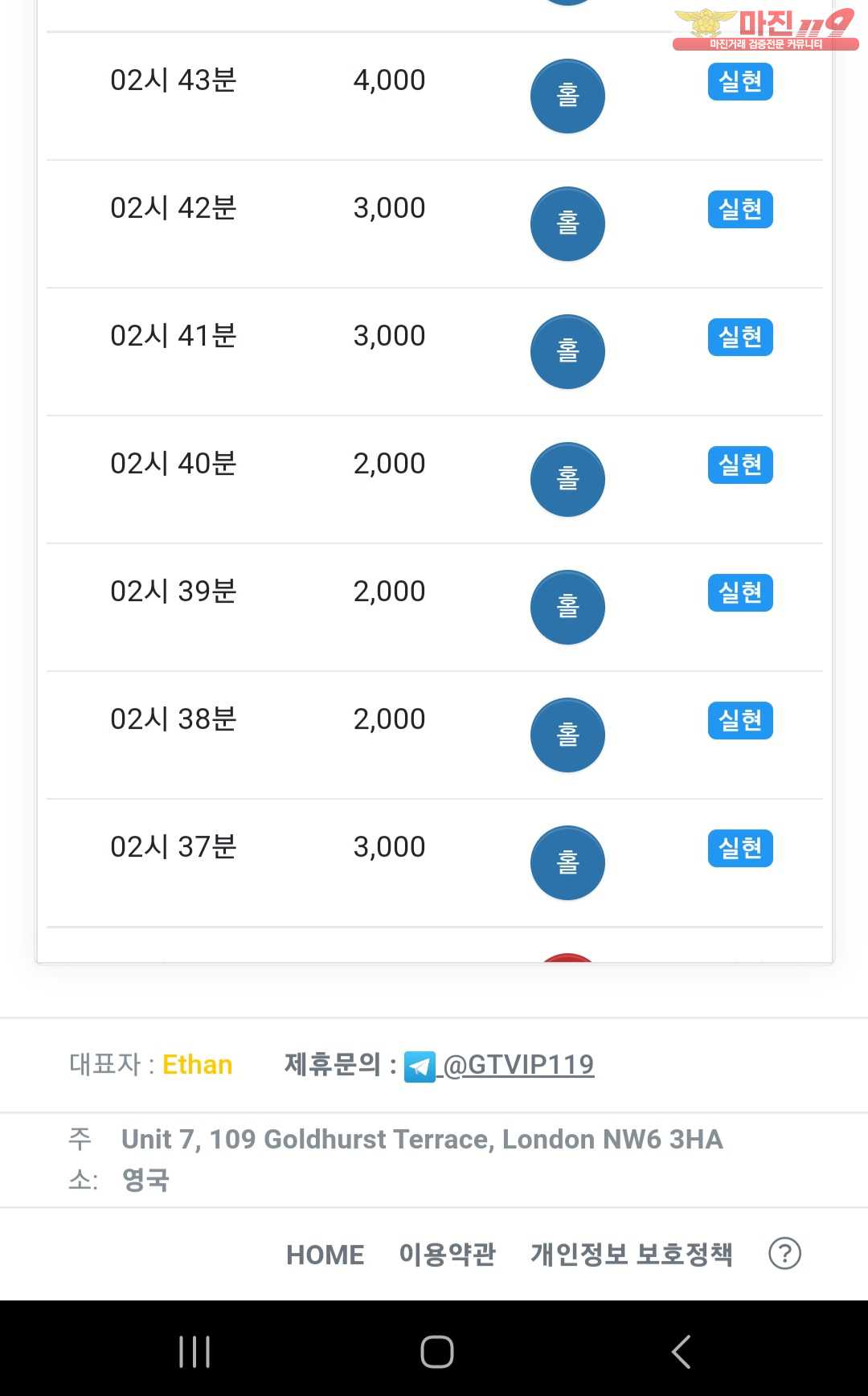
Task: Open the 개인정보 보호정책 privacy policy
Action: [x=631, y=1255]
